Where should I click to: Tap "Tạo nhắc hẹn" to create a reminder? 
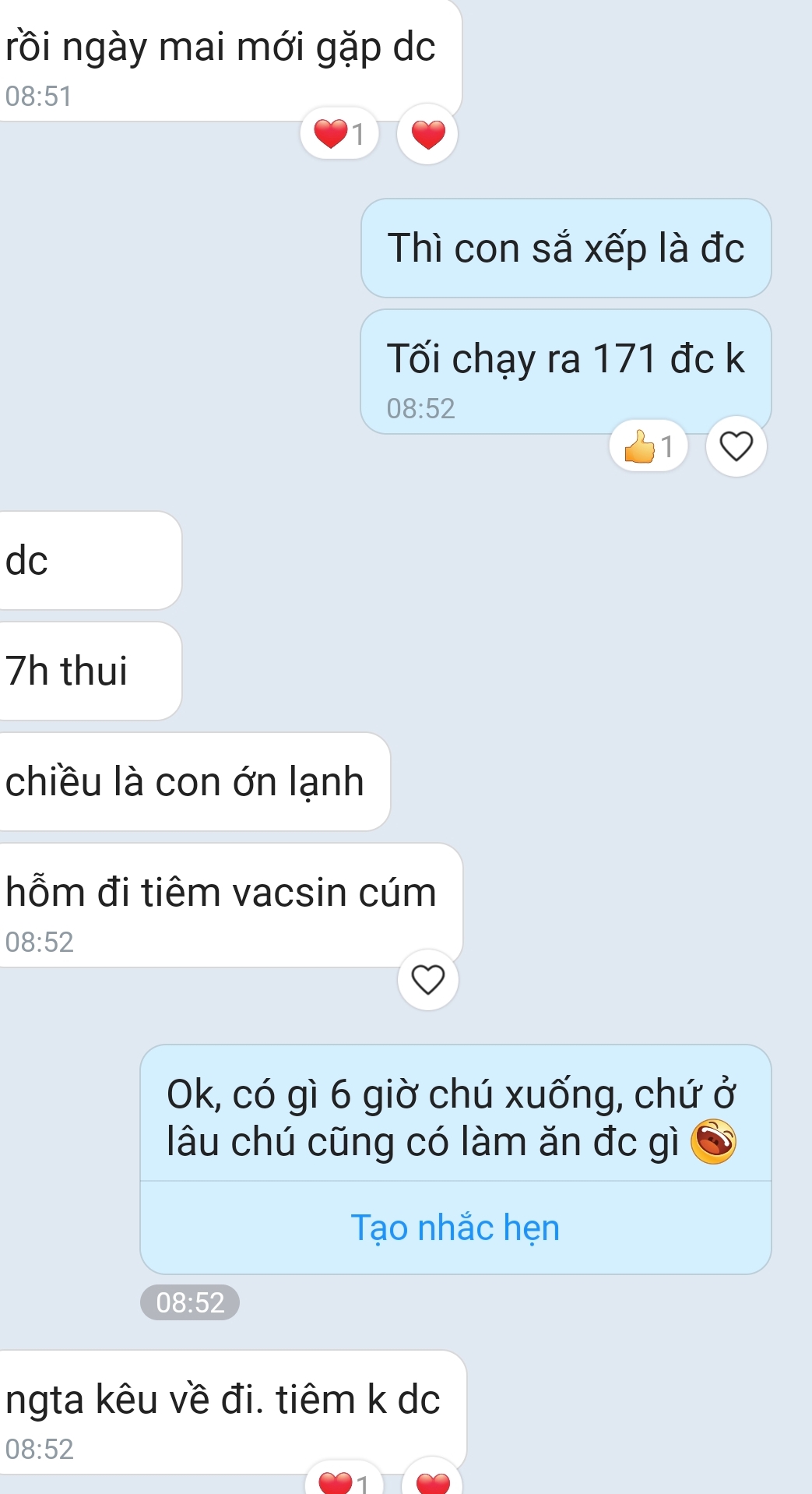[x=455, y=1228]
